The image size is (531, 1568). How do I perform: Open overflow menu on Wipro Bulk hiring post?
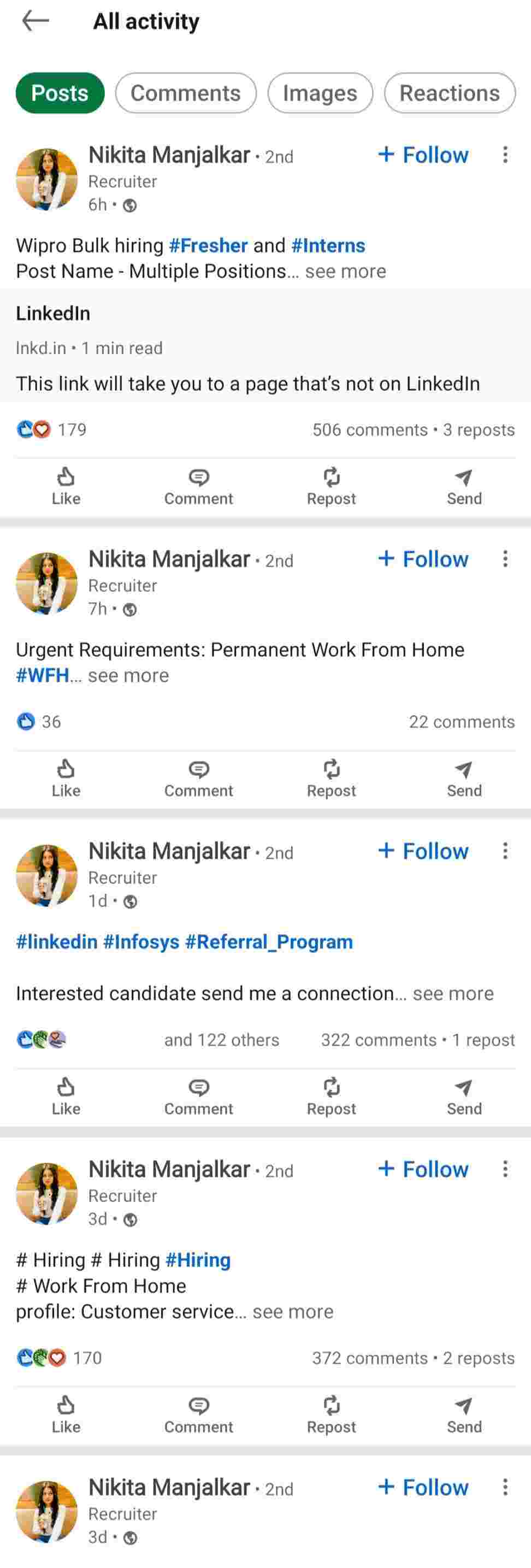505,155
